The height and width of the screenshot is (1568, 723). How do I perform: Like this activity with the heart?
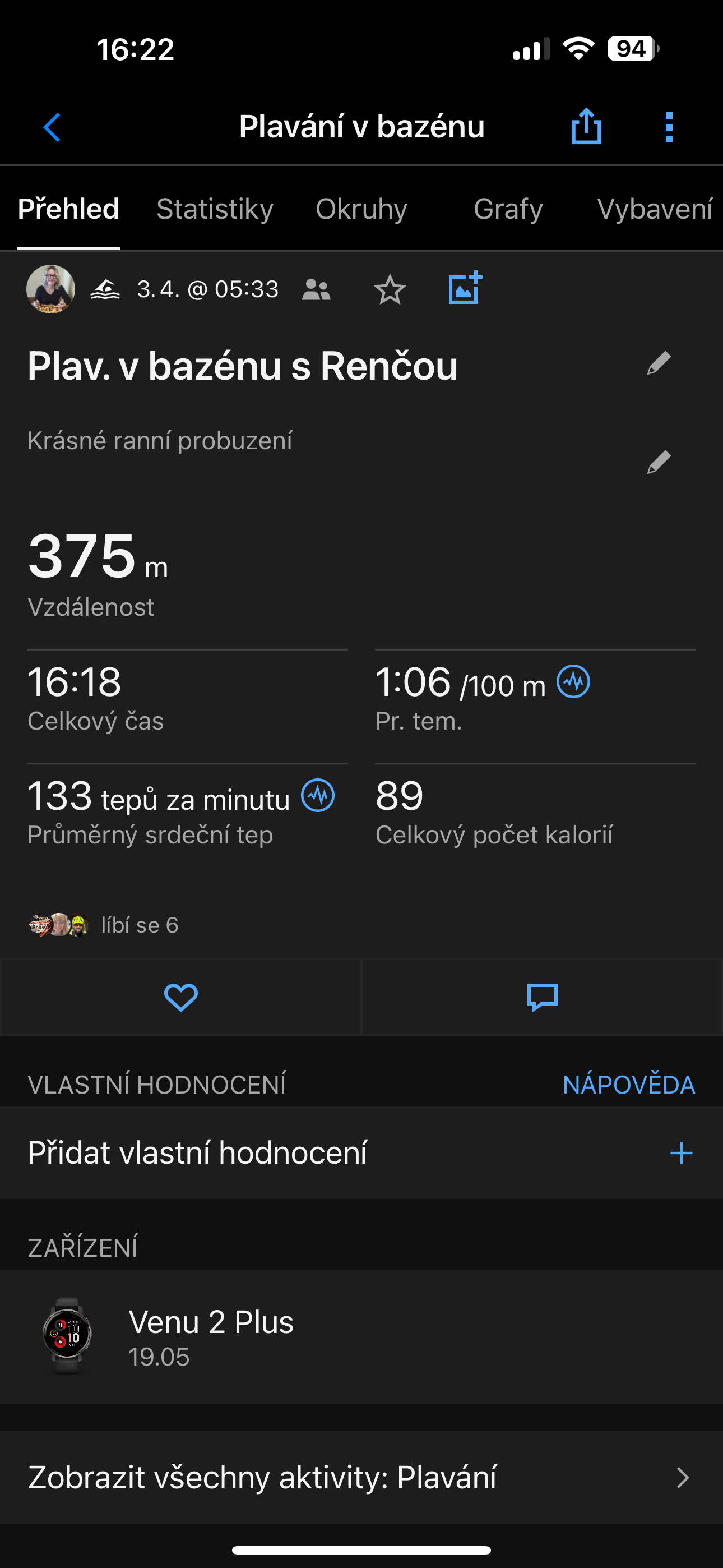pos(180,997)
